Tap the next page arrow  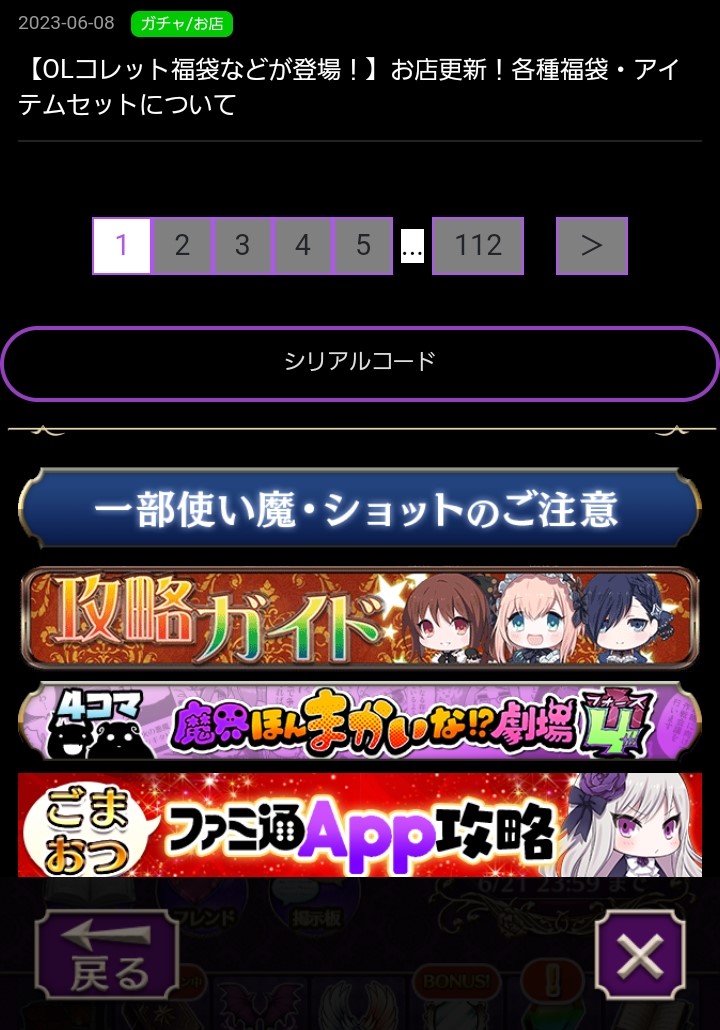click(591, 246)
